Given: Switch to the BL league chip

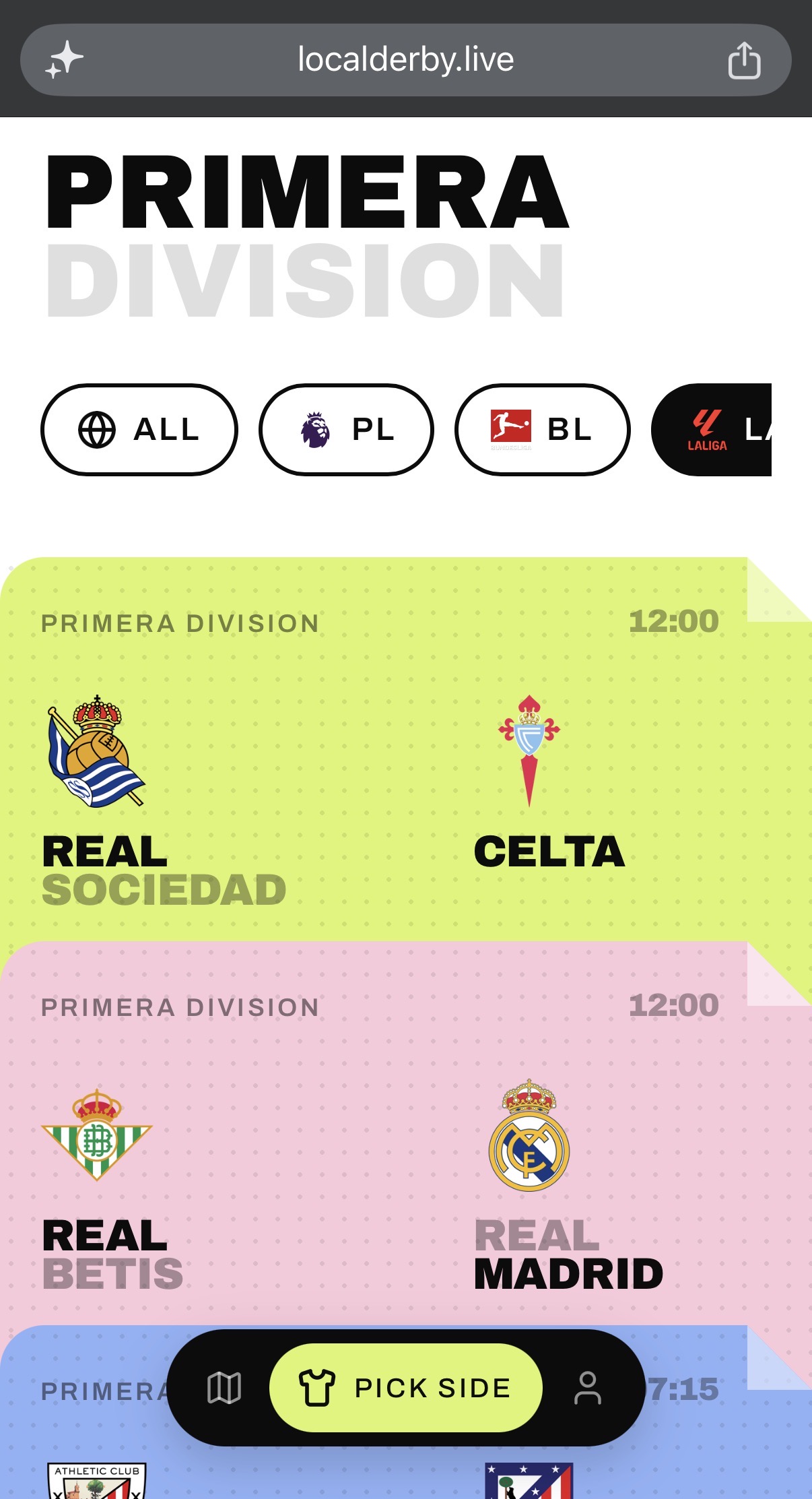Looking at the screenshot, I should point(543,430).
